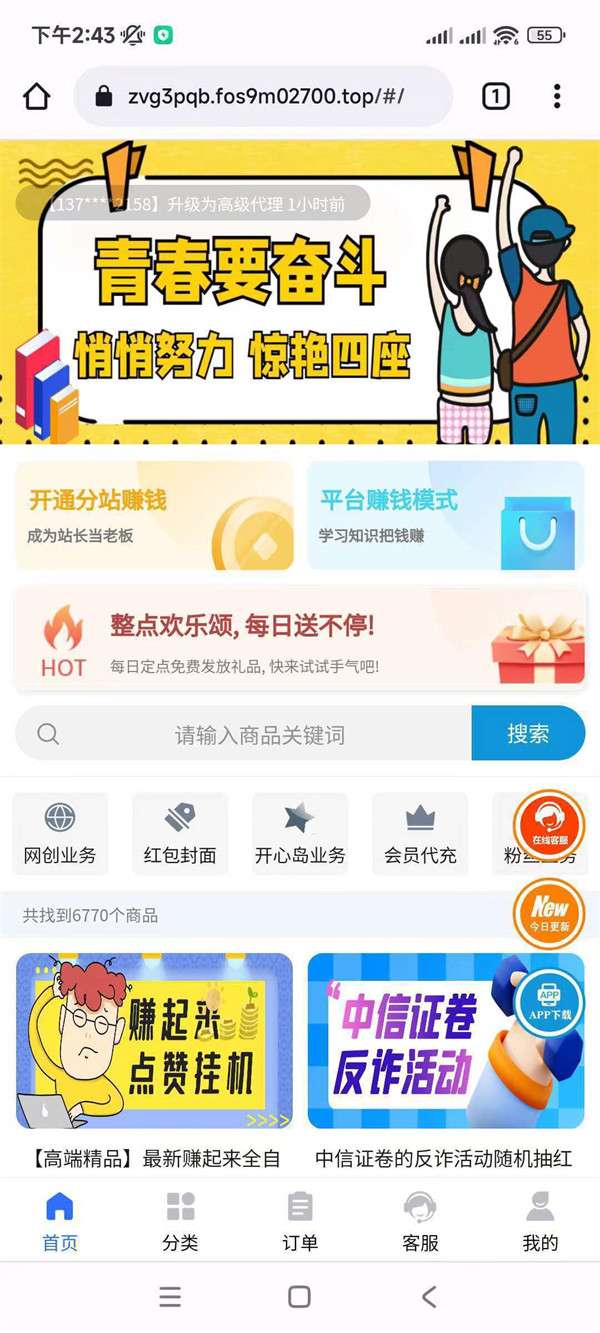Tap the browser URL address bar
The height and width of the screenshot is (1333, 600).
click(x=264, y=96)
